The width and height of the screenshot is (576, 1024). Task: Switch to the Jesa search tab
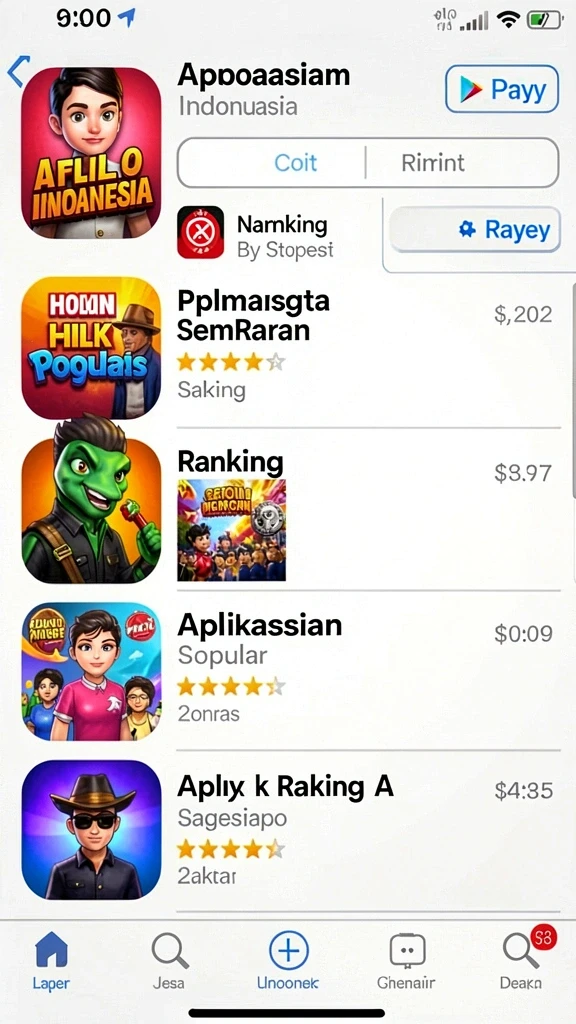(x=168, y=960)
